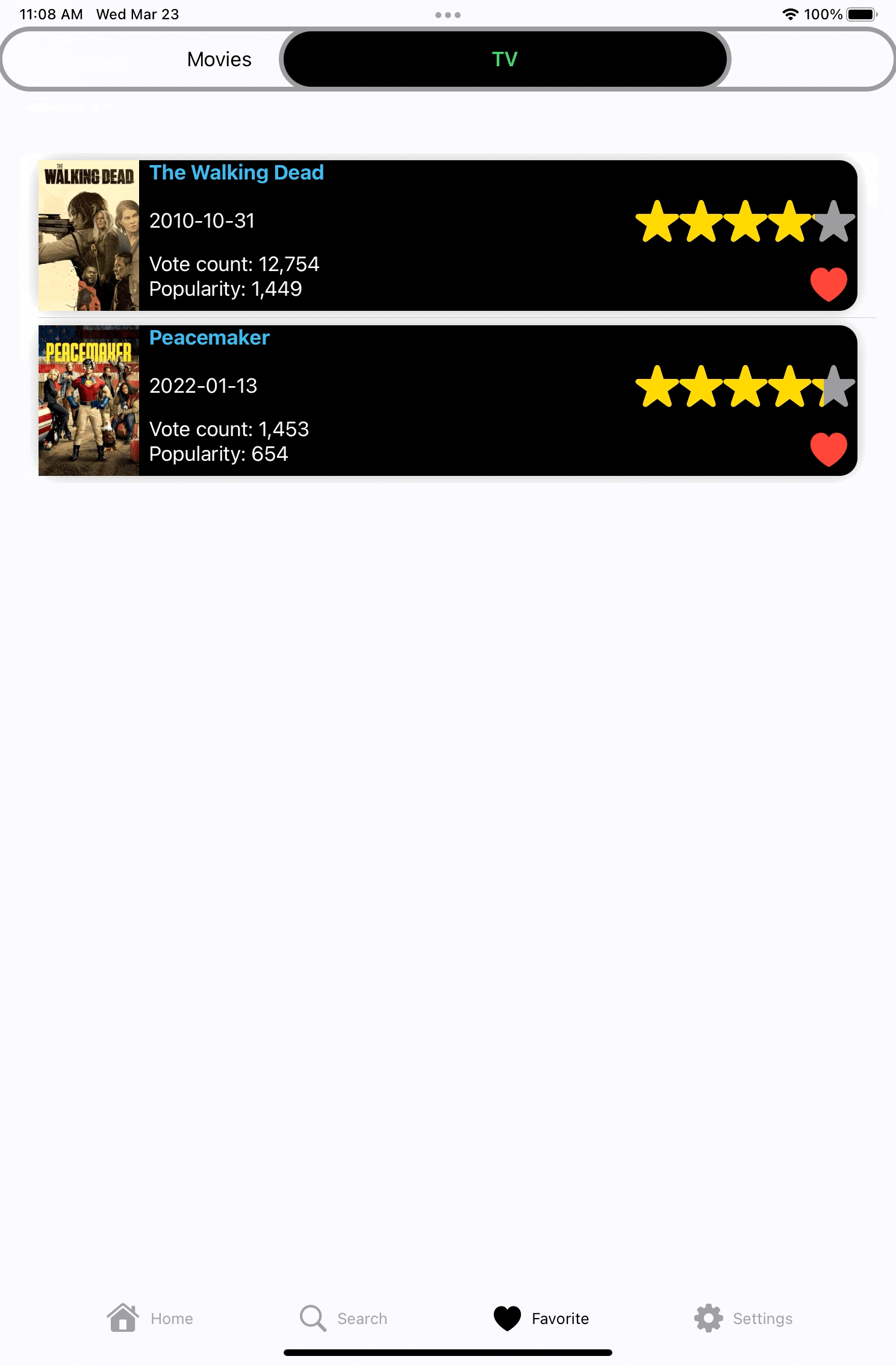This screenshot has height=1365, width=896.
Task: Go to the Home tab
Action: (x=151, y=1318)
